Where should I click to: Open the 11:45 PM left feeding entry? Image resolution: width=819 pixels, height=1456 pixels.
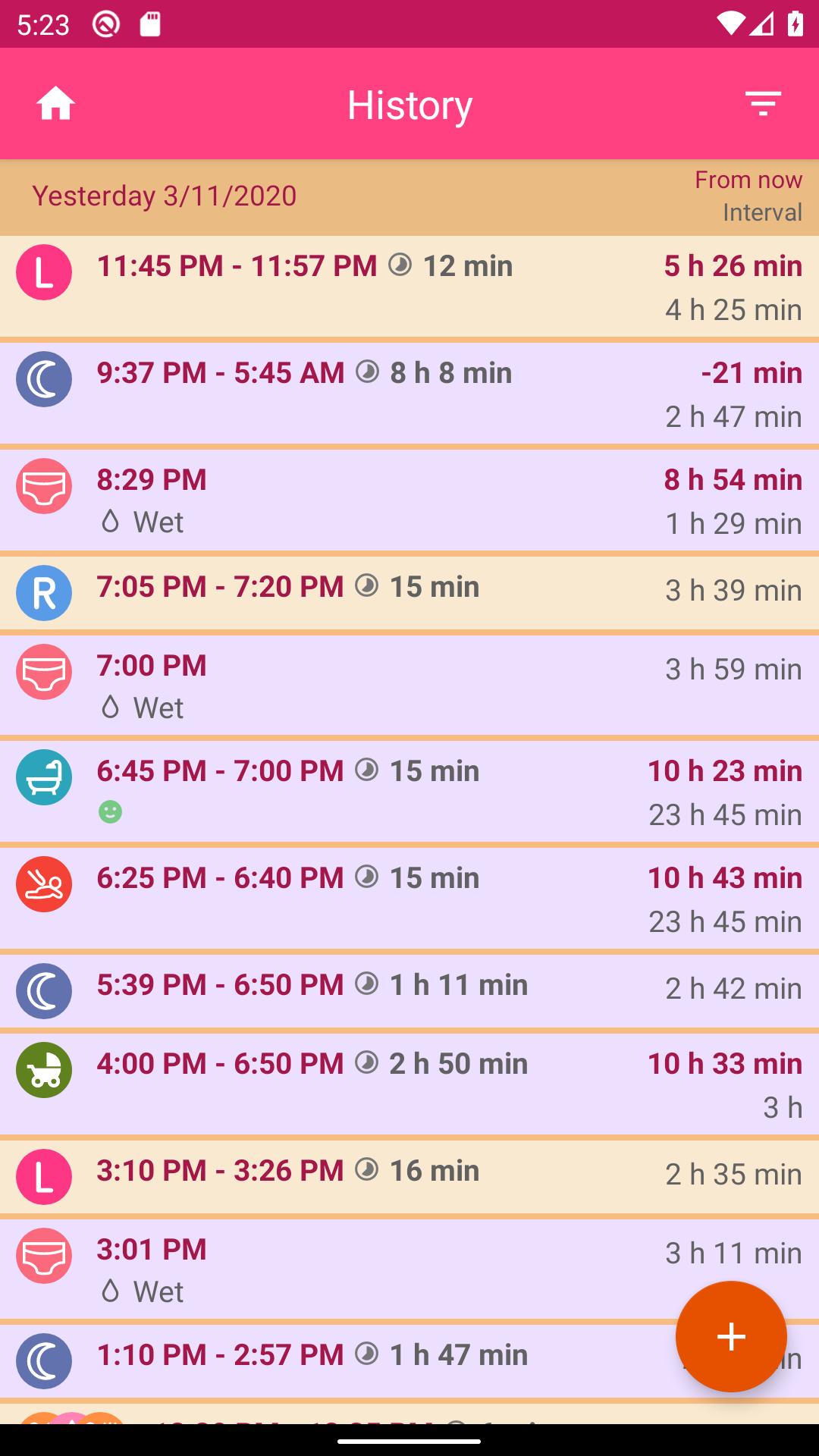pos(409,286)
